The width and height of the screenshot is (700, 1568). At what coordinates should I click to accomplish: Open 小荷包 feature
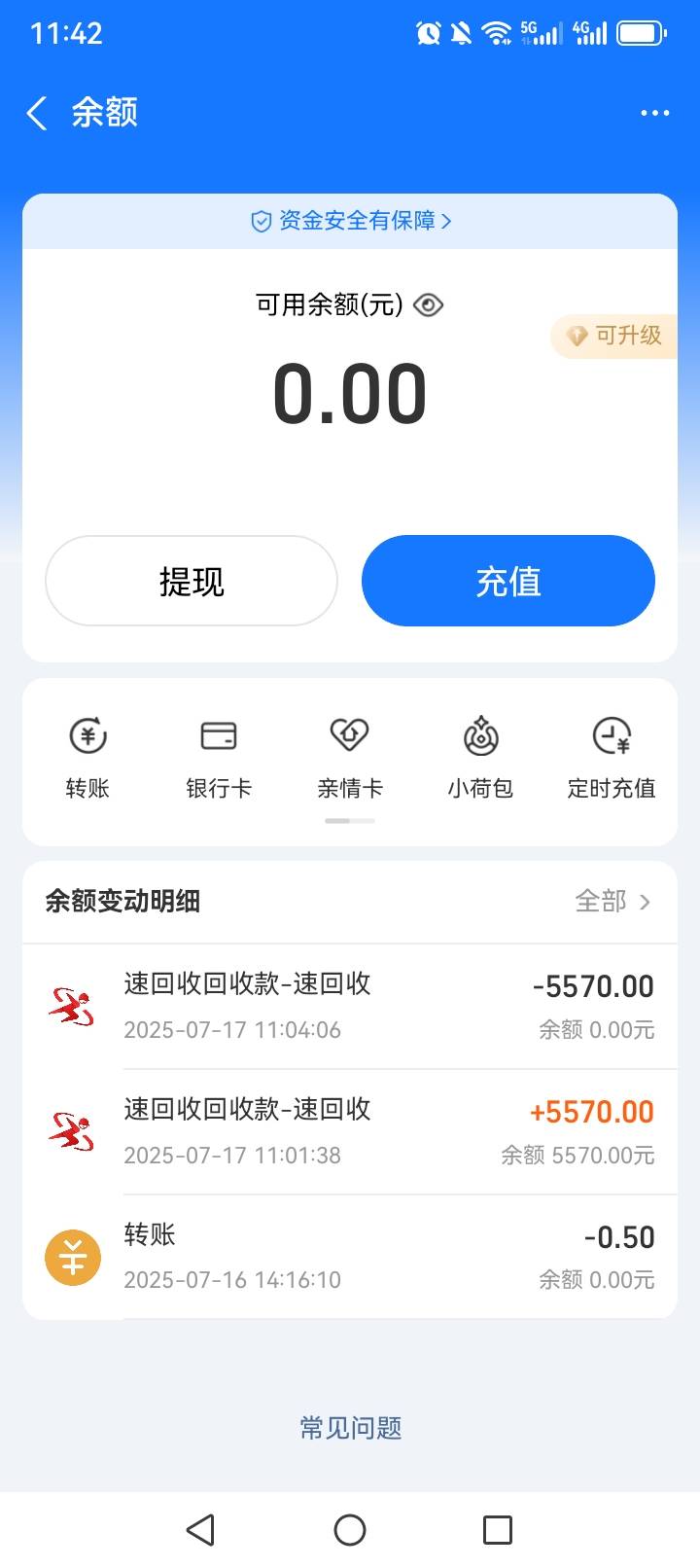click(x=480, y=758)
